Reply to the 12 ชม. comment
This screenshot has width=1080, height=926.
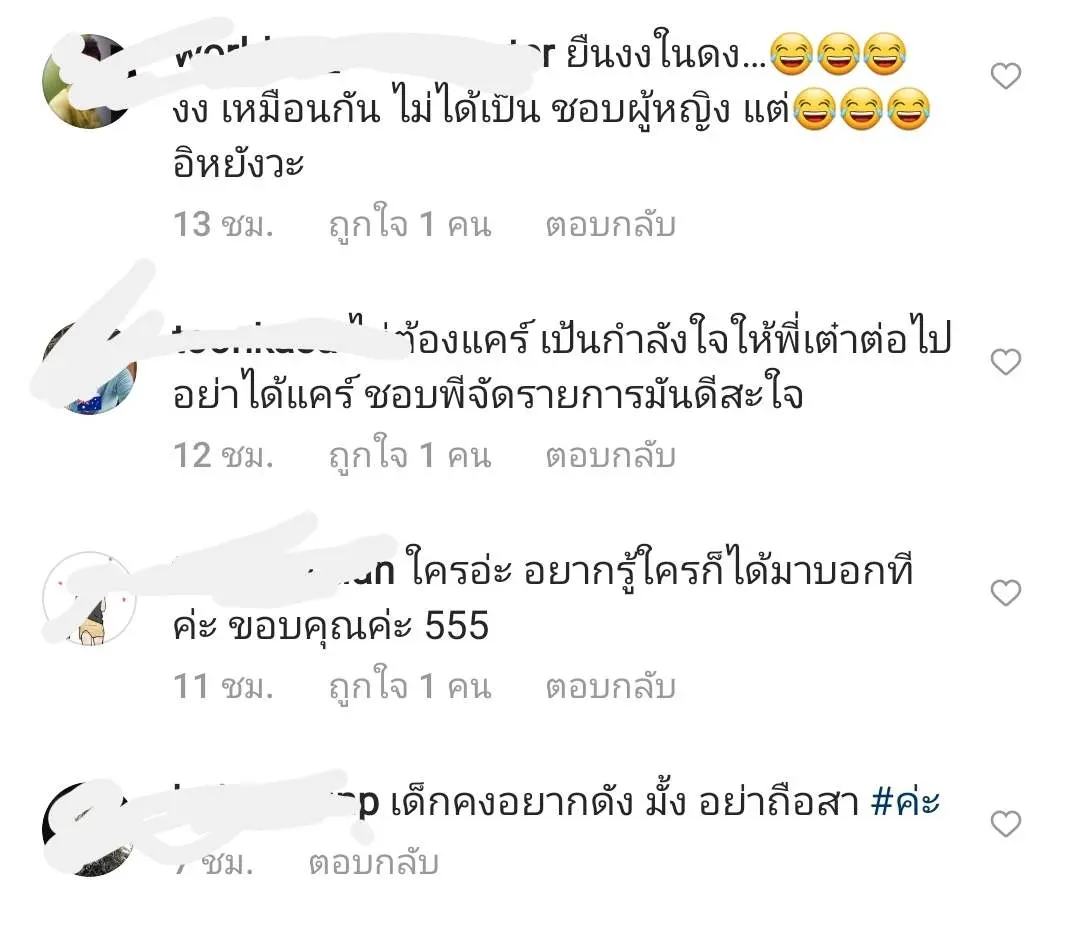610,457
